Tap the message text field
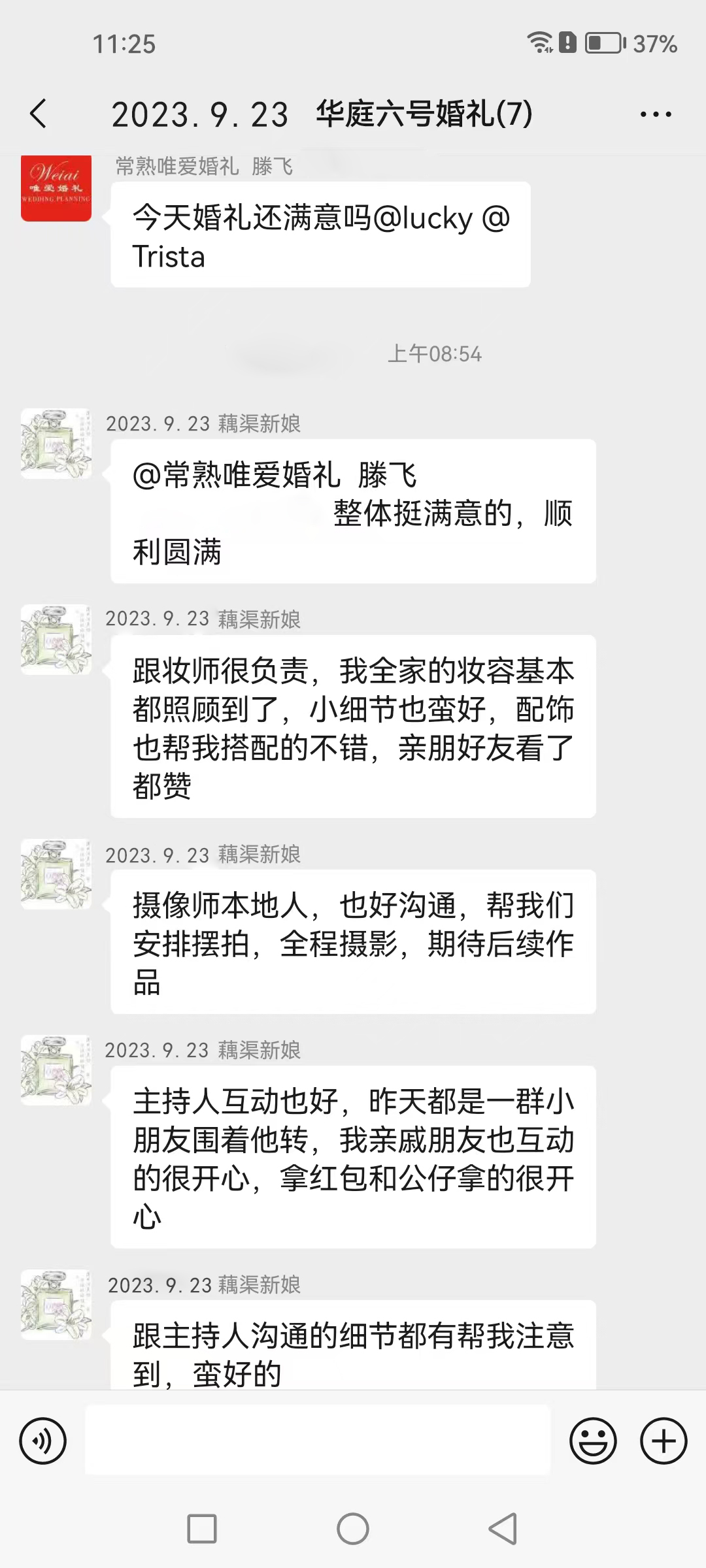The image size is (706, 1568). click(318, 1440)
